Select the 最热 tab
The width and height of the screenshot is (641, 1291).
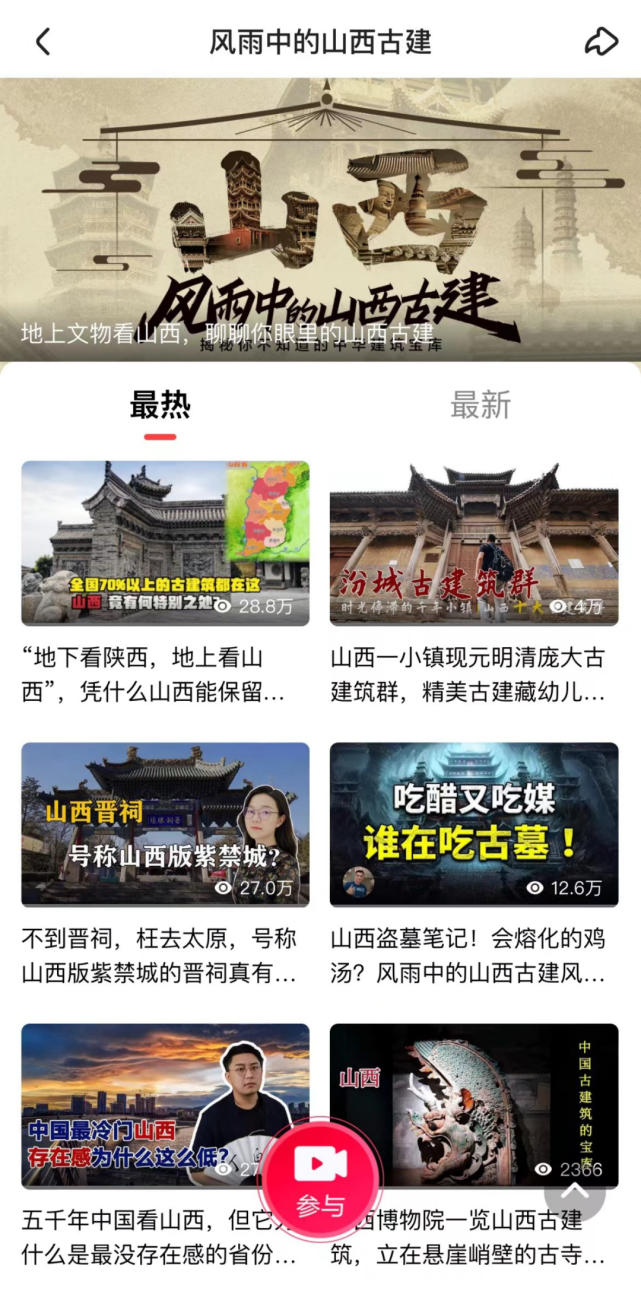(x=160, y=405)
